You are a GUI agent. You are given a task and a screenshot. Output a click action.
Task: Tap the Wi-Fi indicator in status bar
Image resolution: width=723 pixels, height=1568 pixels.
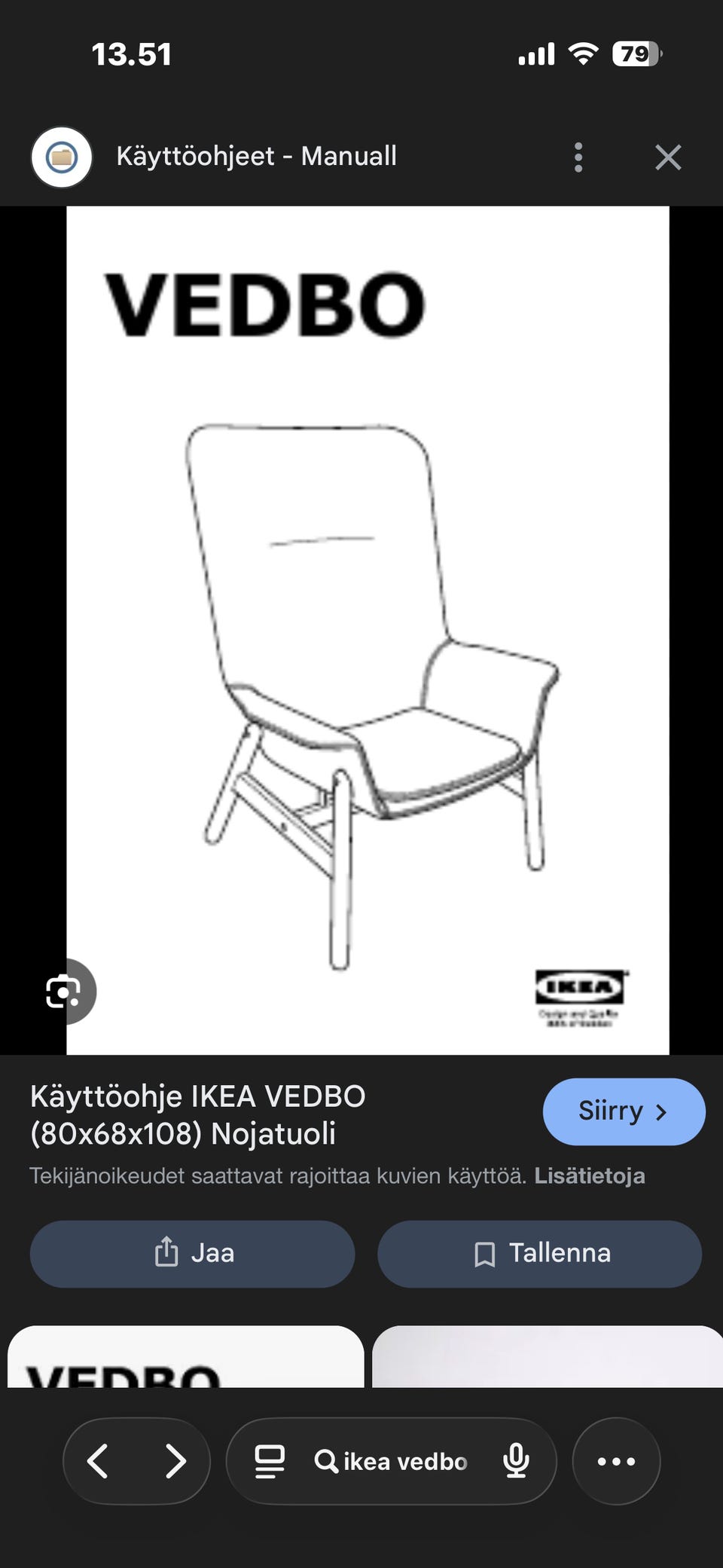(x=582, y=53)
